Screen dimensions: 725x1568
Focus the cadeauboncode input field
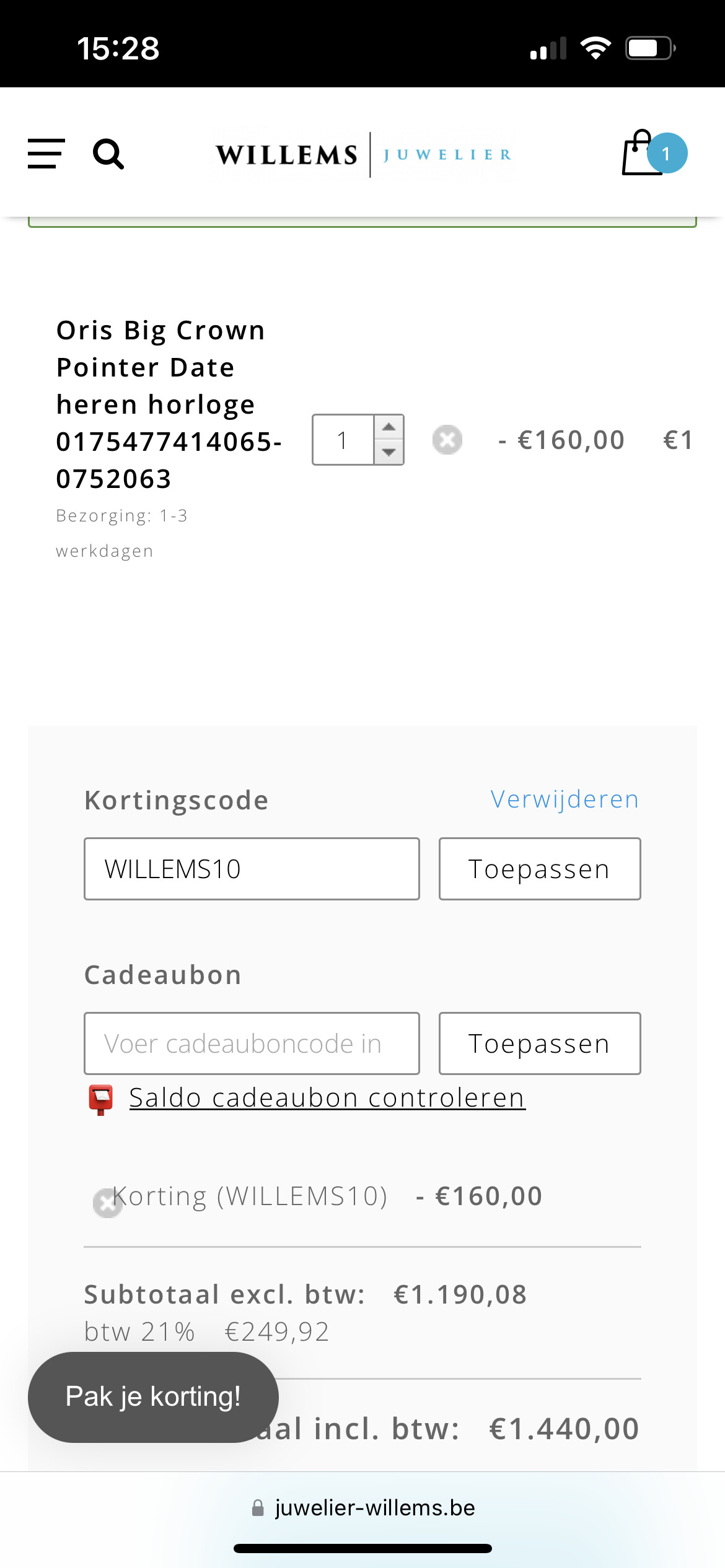[x=252, y=1043]
